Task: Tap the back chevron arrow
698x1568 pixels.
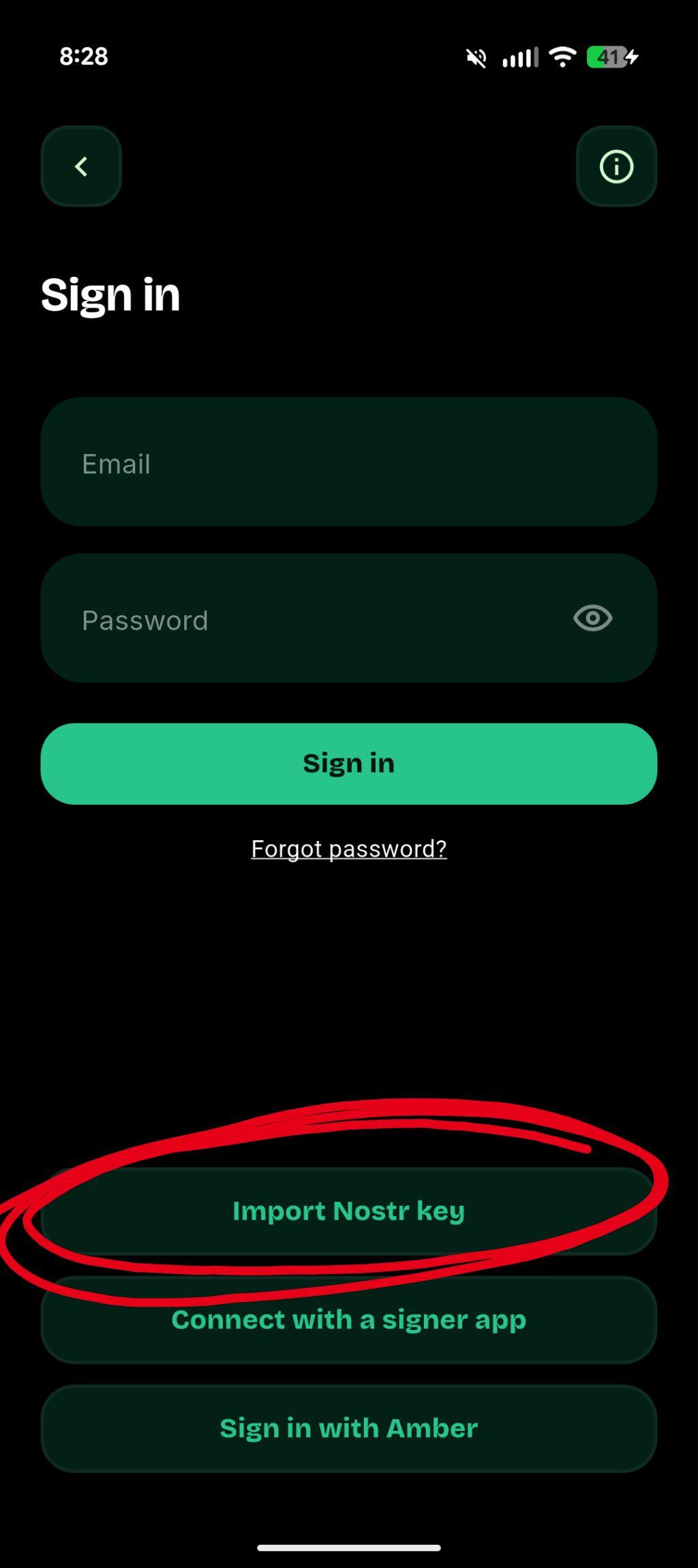Action: (x=80, y=166)
